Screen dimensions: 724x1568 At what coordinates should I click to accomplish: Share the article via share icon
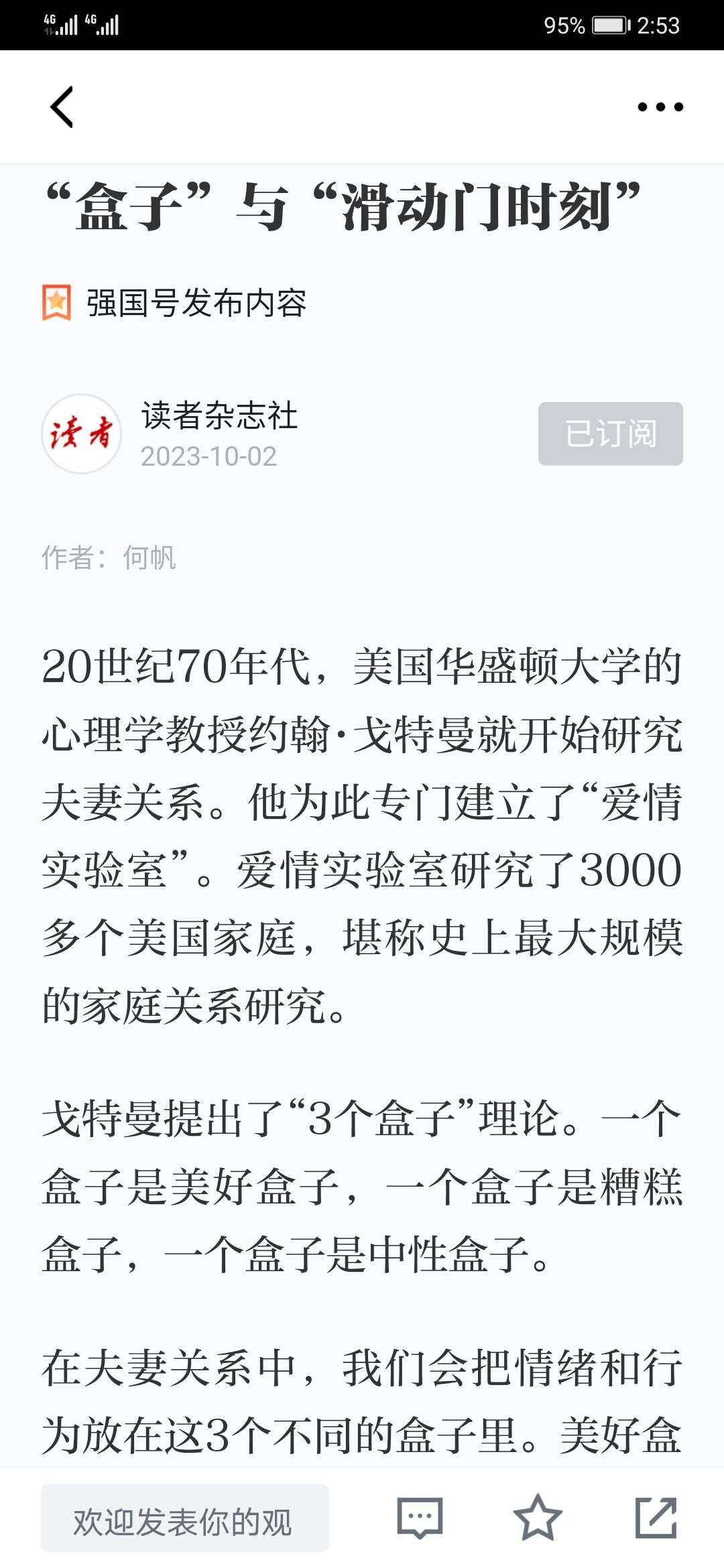click(656, 1518)
